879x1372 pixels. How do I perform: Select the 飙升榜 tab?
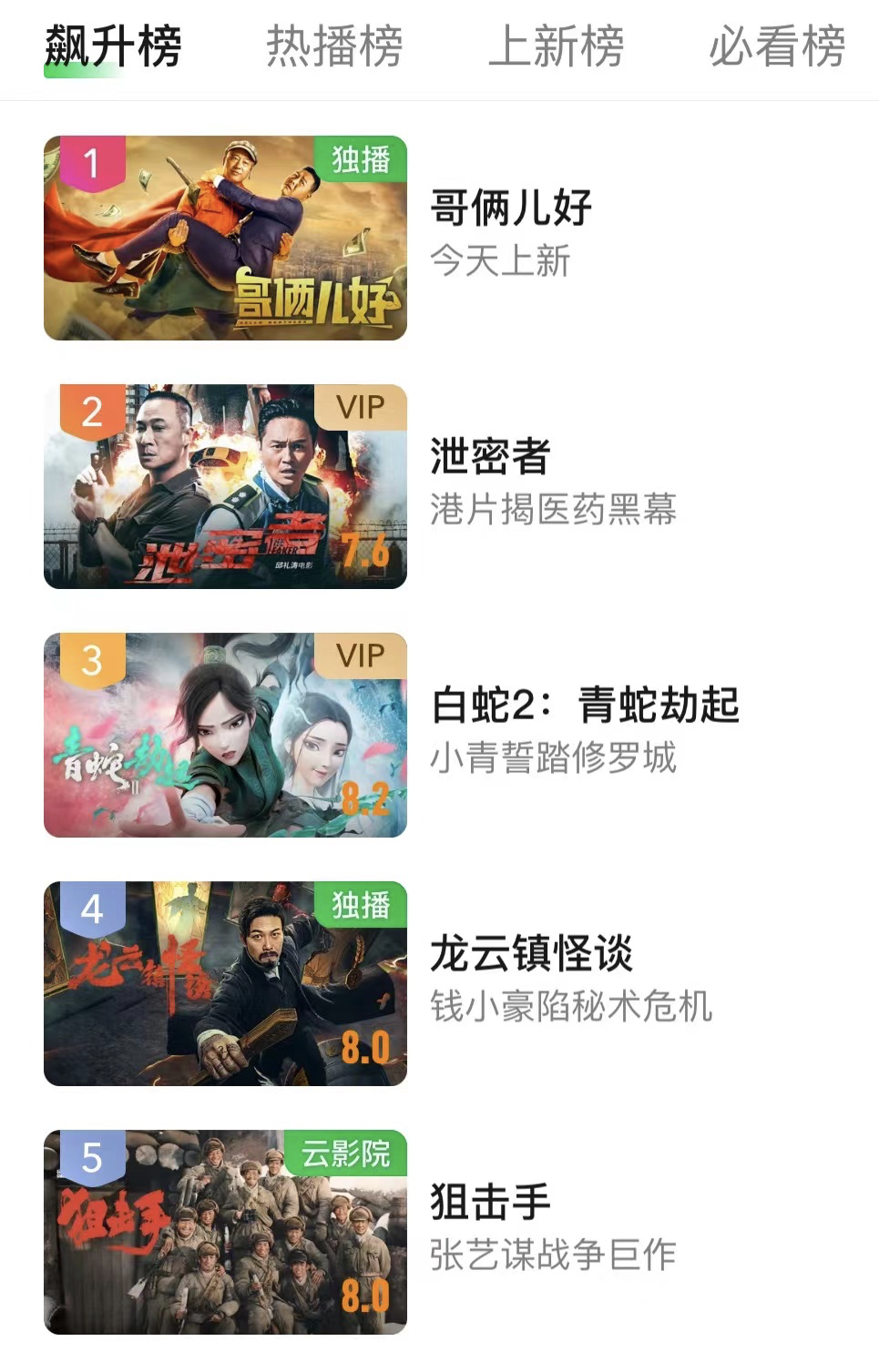click(x=113, y=46)
